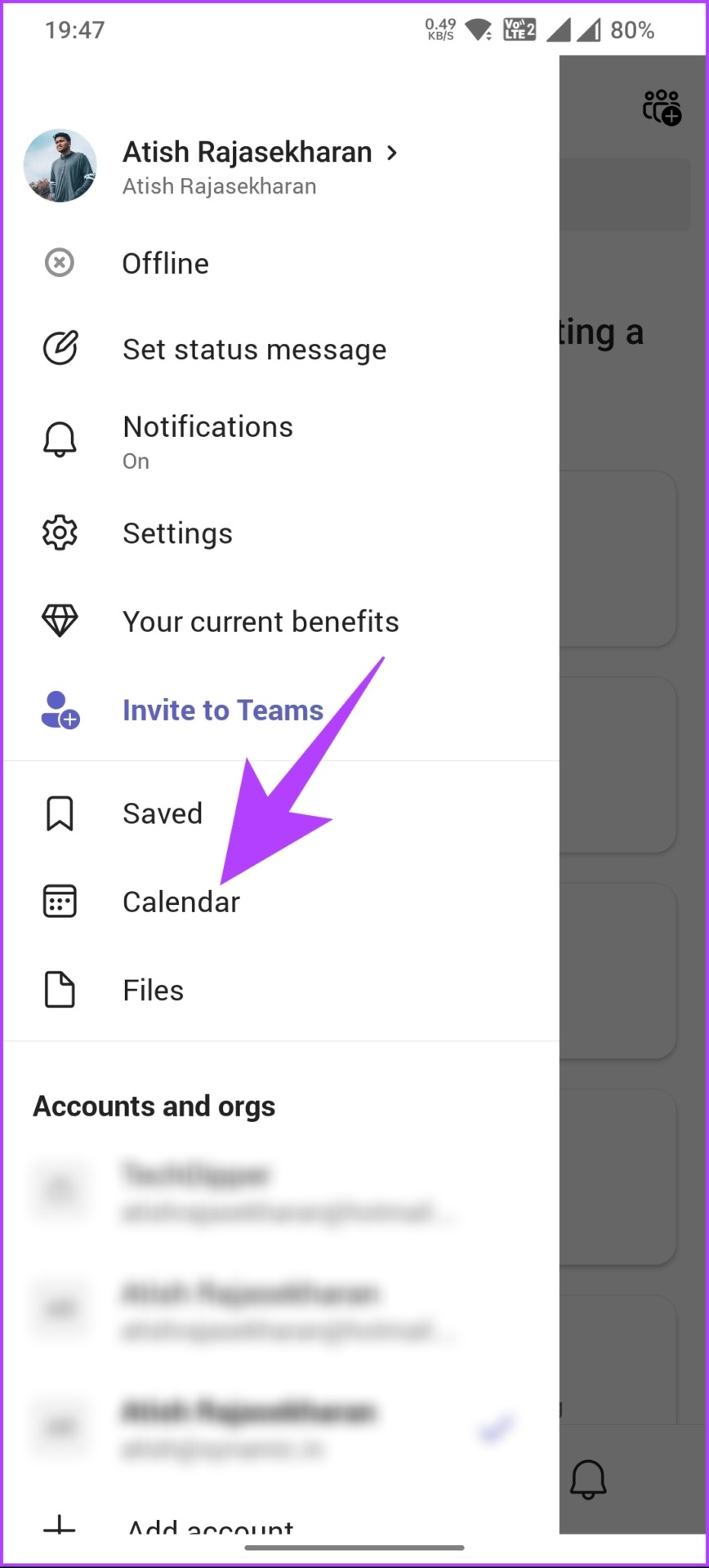Image resolution: width=709 pixels, height=1568 pixels.
Task: Open Files
Action: tap(281, 990)
